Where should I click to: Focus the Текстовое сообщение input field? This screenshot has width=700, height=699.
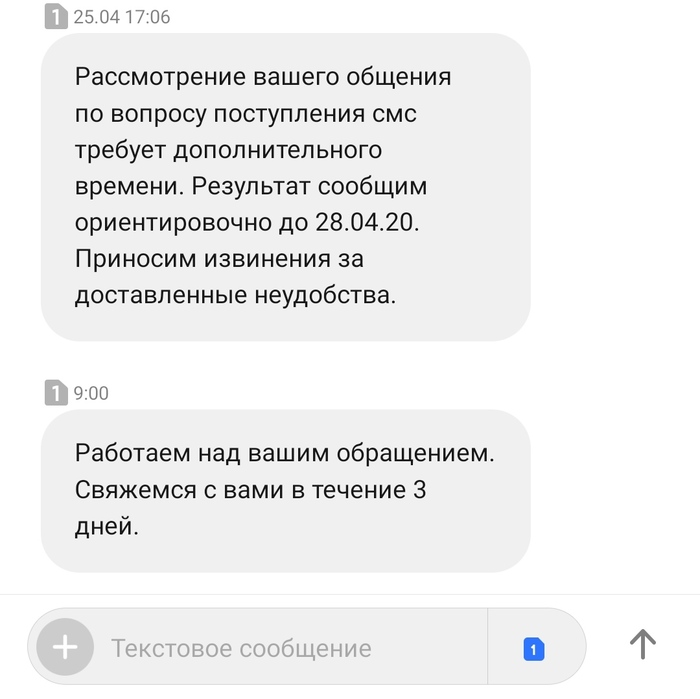[x=280, y=648]
